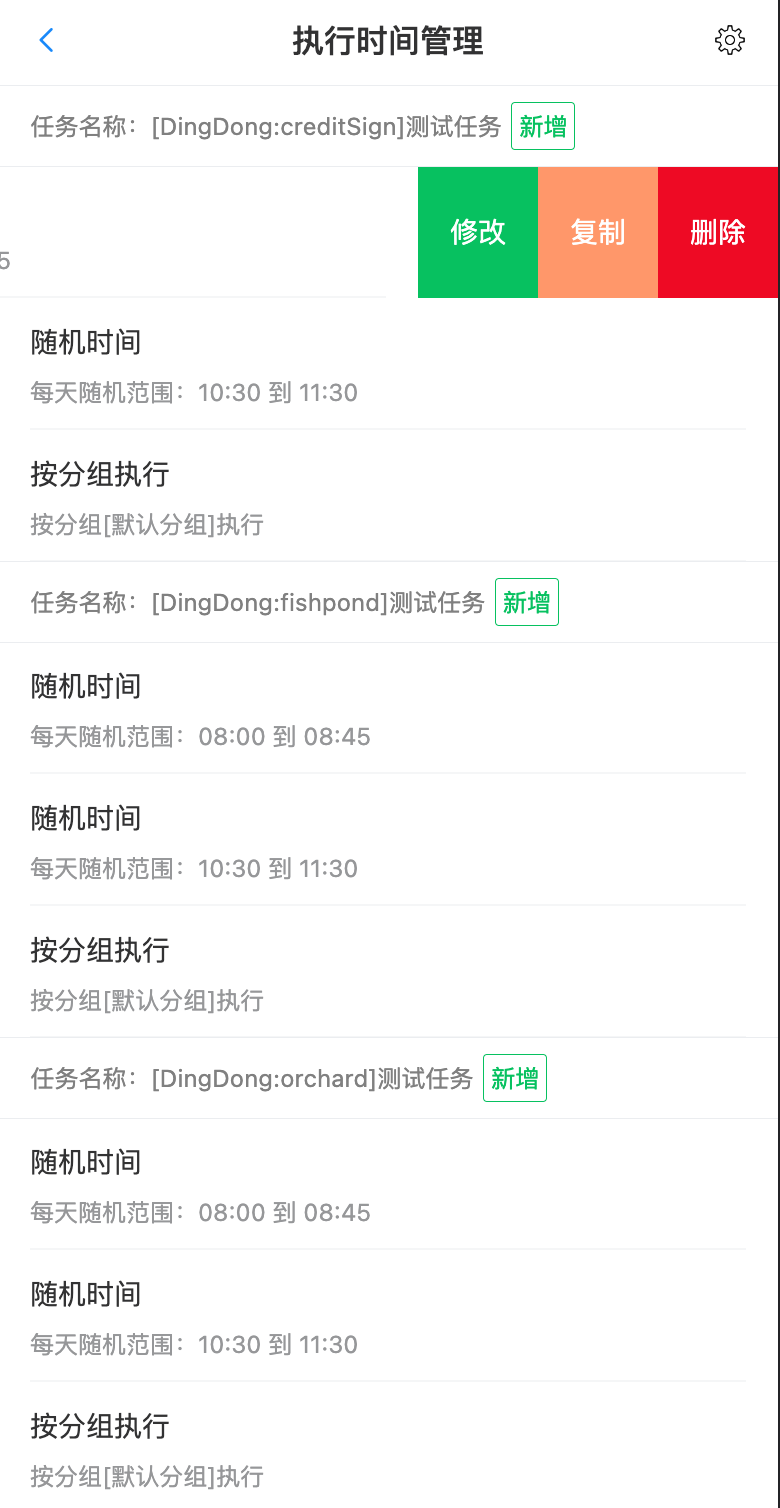Open orchard 随机时间 10:30 到 11:30 row
780x1508 pixels.
388,1318
